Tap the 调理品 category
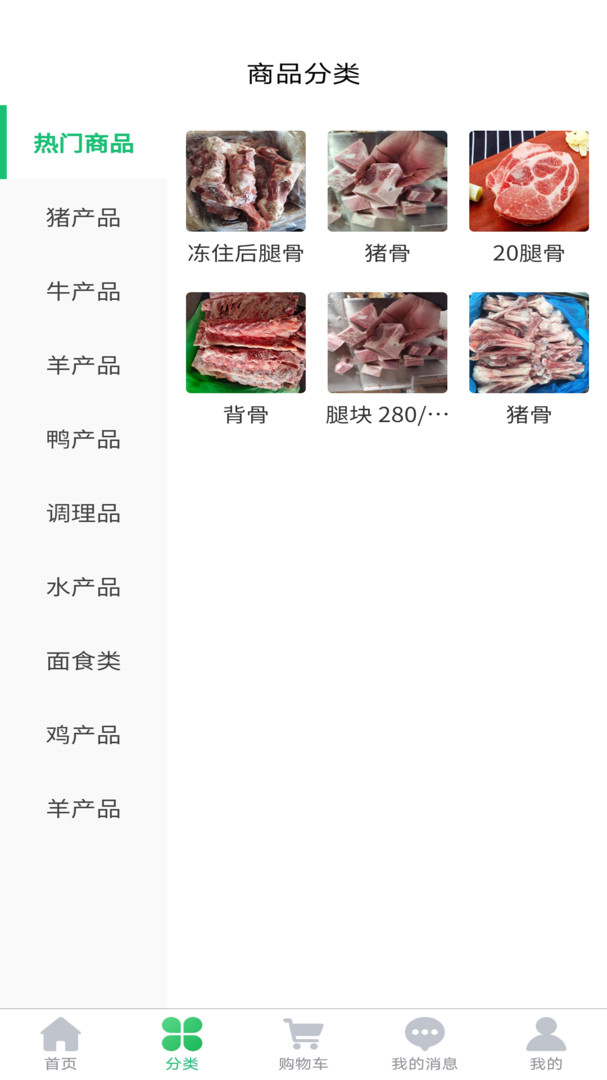Image resolution: width=607 pixels, height=1080 pixels. (83, 513)
